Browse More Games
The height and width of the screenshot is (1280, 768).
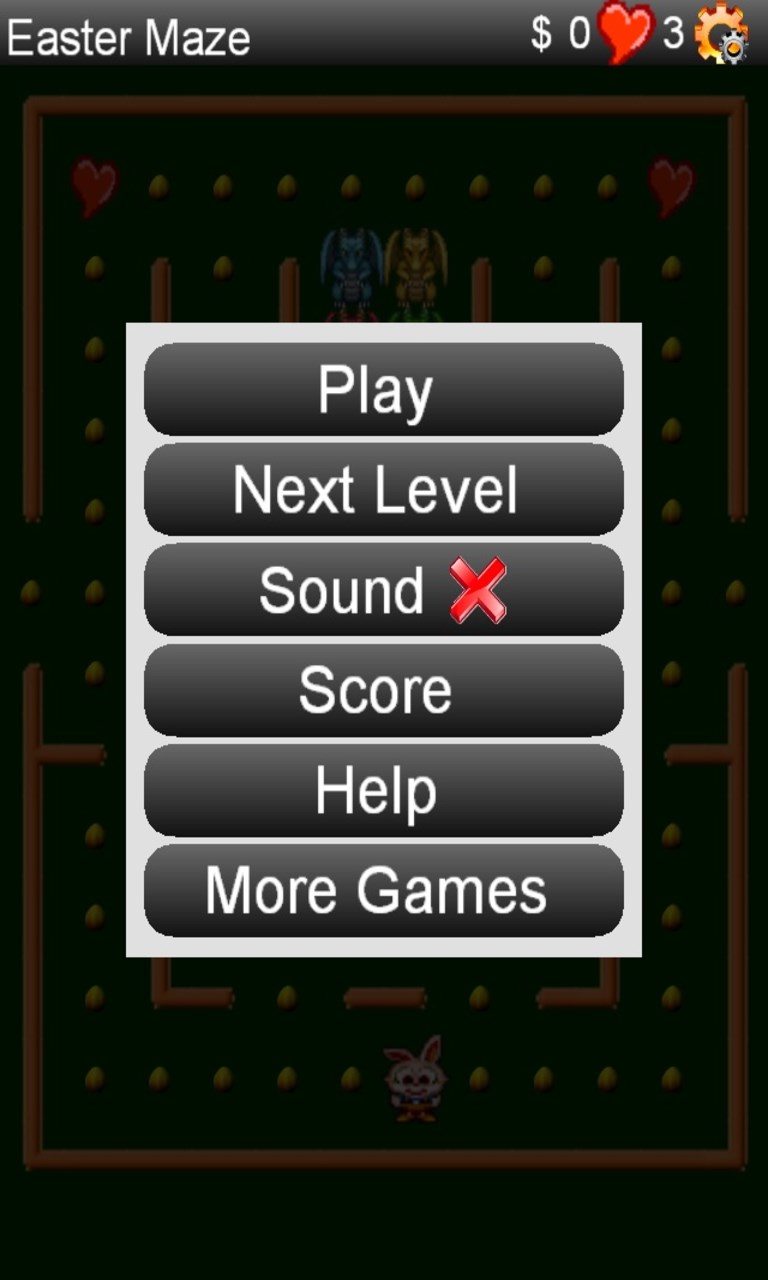click(x=383, y=890)
